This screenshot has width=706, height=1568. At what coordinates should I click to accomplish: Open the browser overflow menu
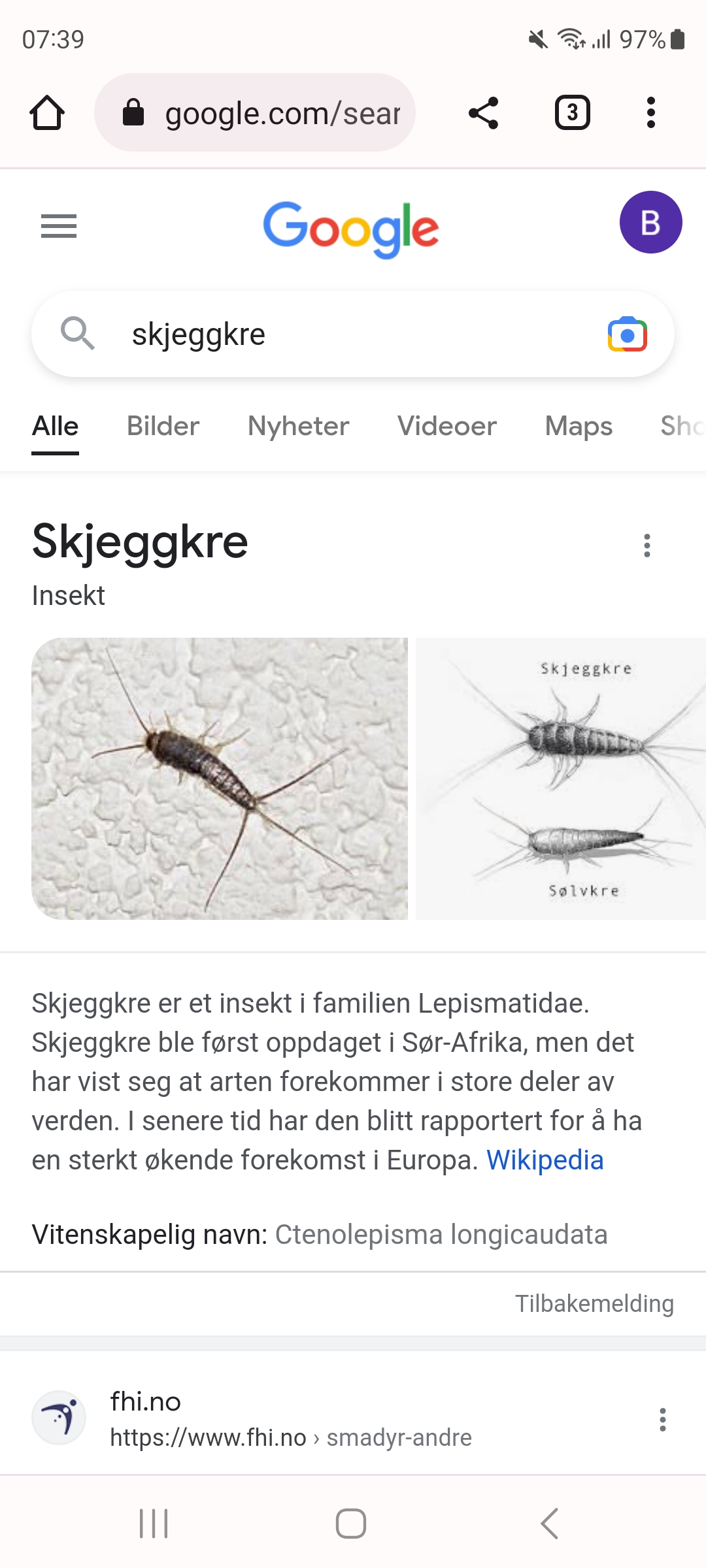pos(650,113)
